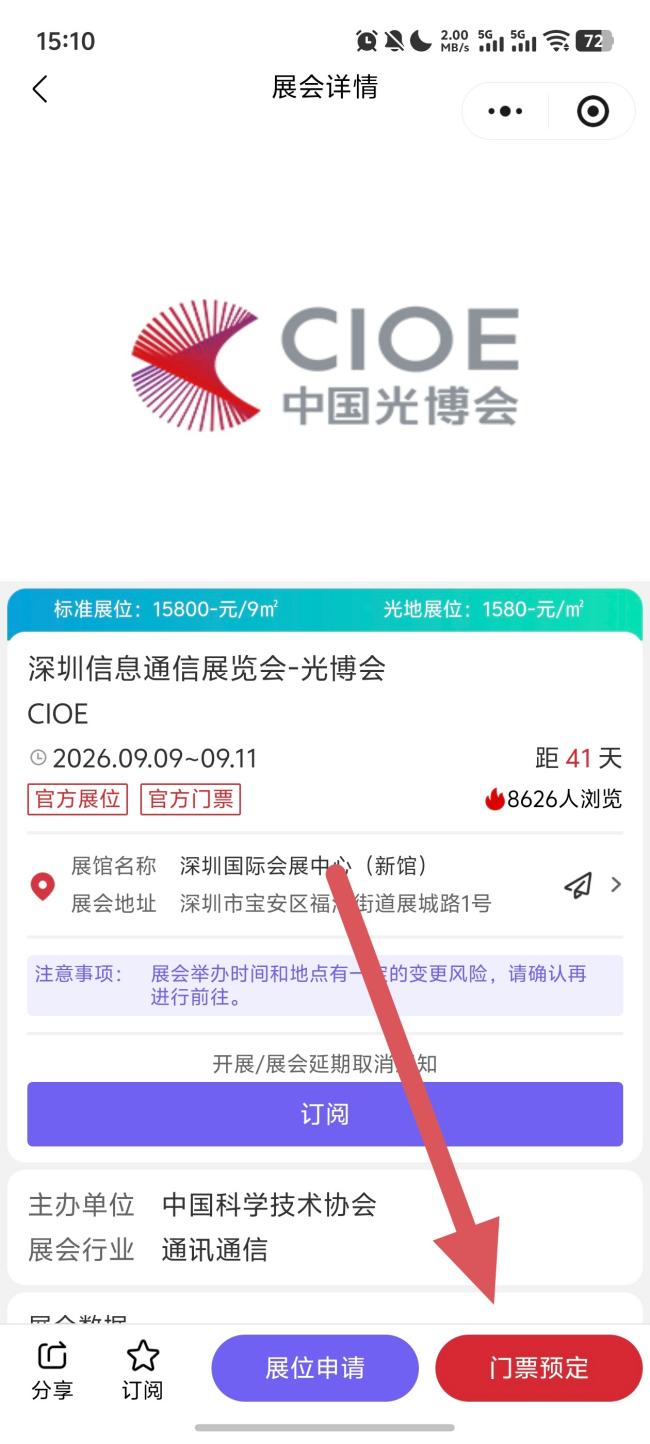Share this exhibition via 分享
The height and width of the screenshot is (1444, 650).
click(x=52, y=1370)
